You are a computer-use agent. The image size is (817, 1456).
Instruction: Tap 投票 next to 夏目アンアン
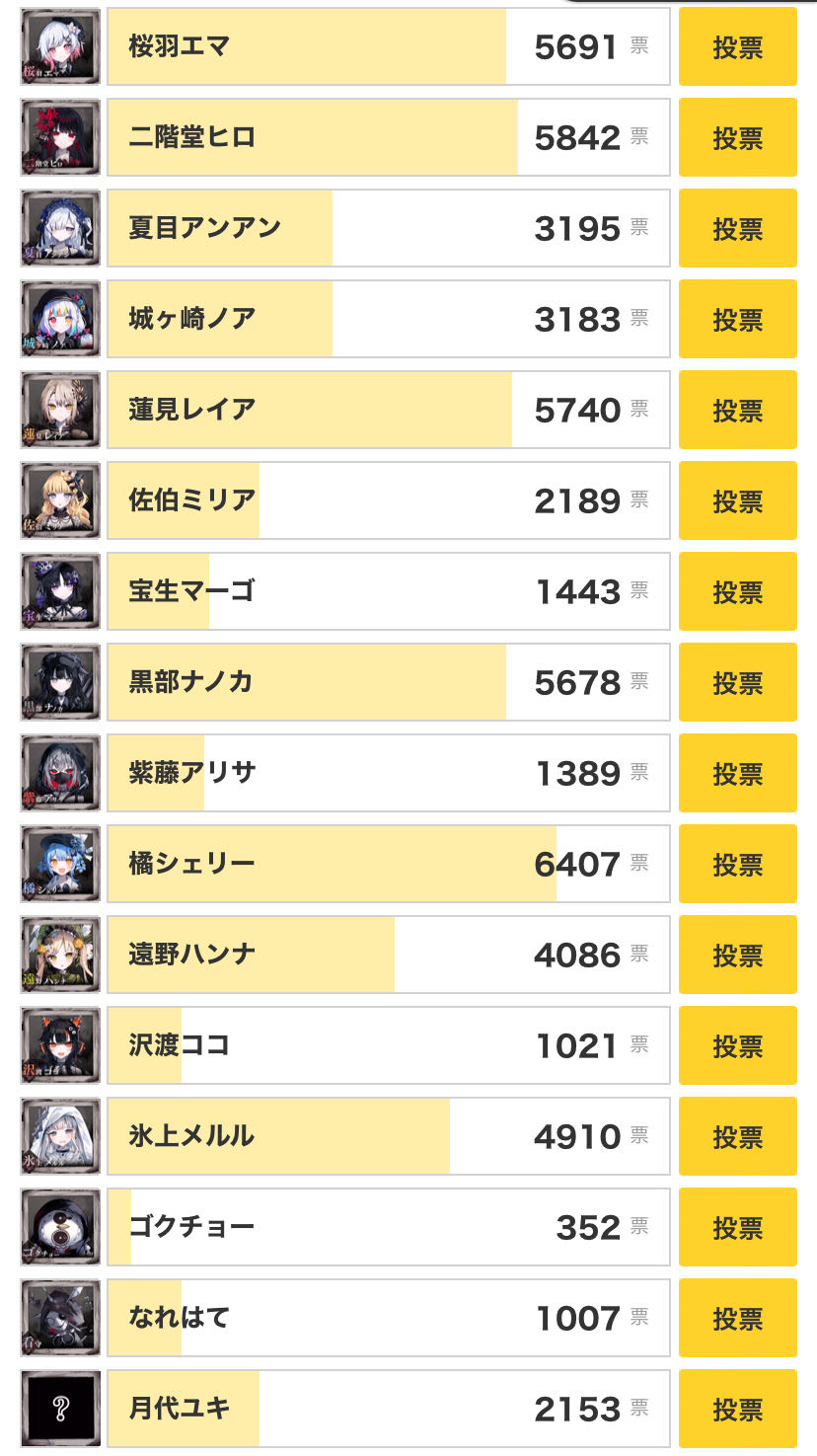pyautogui.click(x=737, y=228)
